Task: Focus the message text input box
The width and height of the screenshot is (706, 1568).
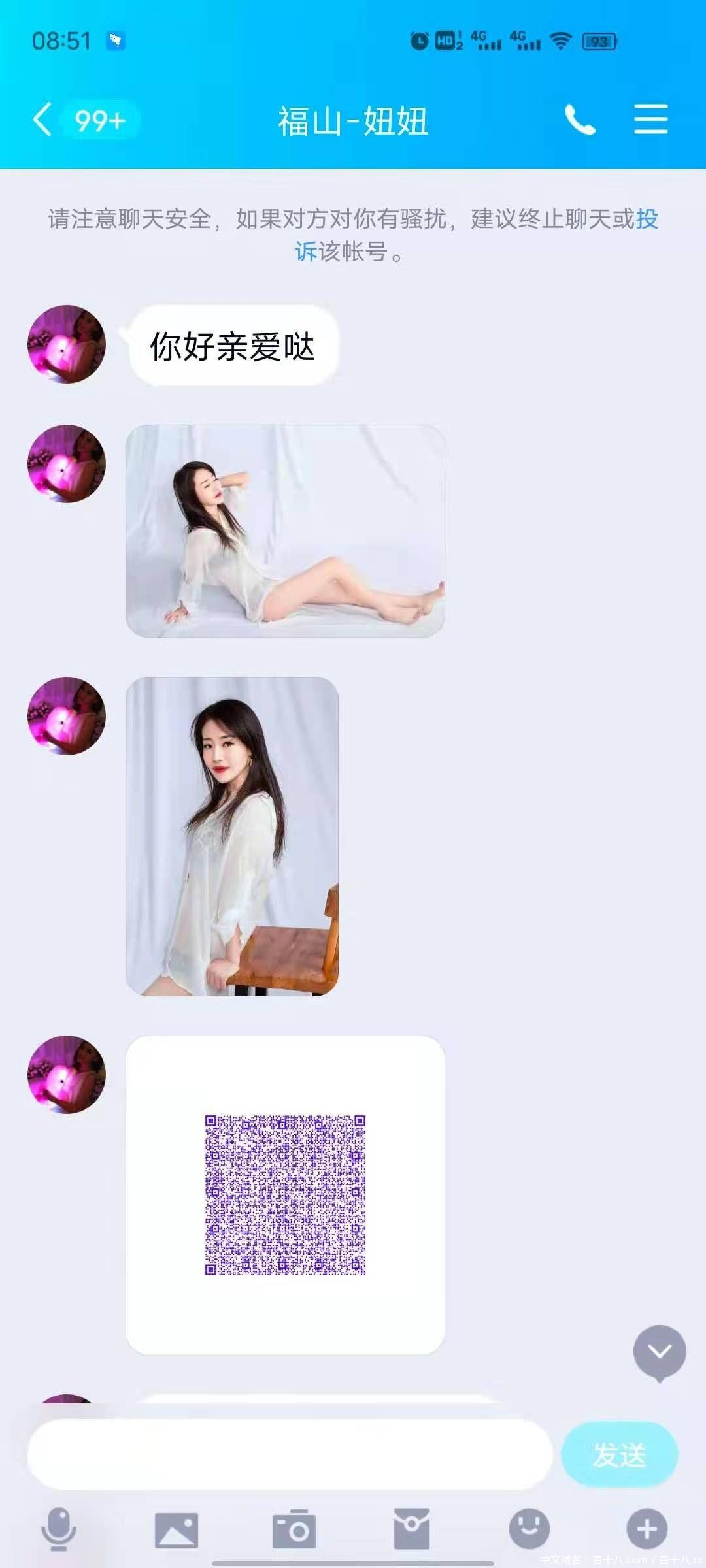Action: [x=290, y=1454]
